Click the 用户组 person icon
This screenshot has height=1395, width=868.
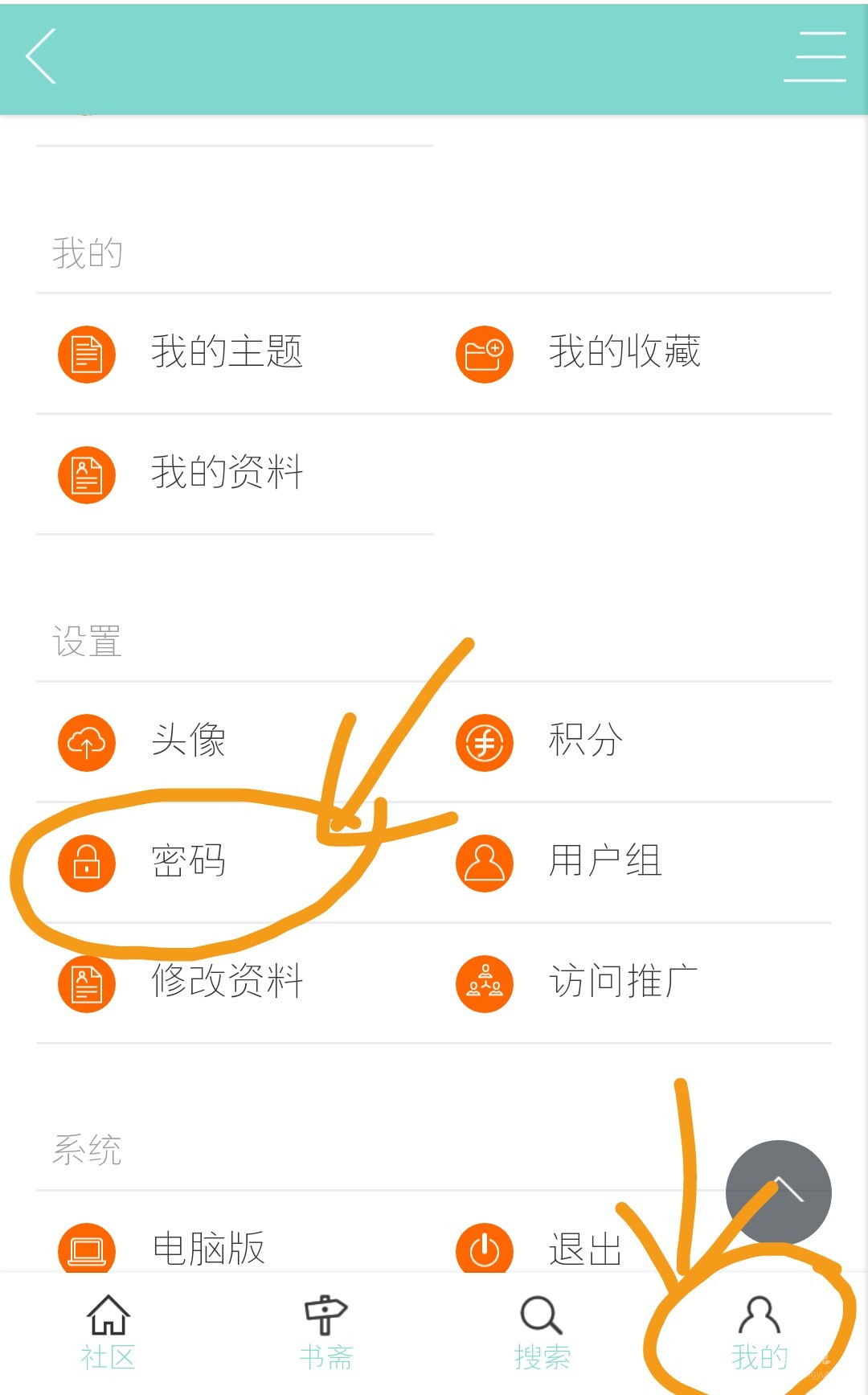[483, 862]
